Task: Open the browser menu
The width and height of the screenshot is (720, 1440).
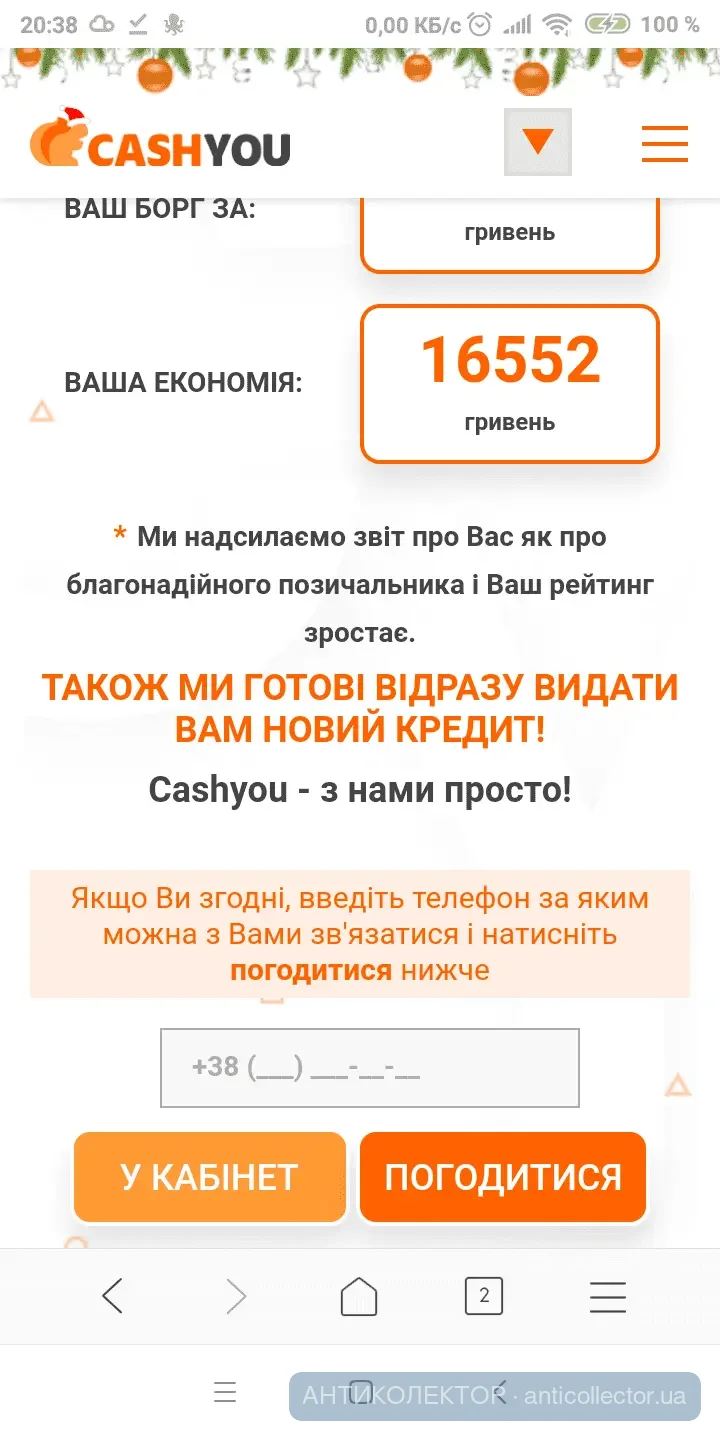Action: [x=607, y=1296]
